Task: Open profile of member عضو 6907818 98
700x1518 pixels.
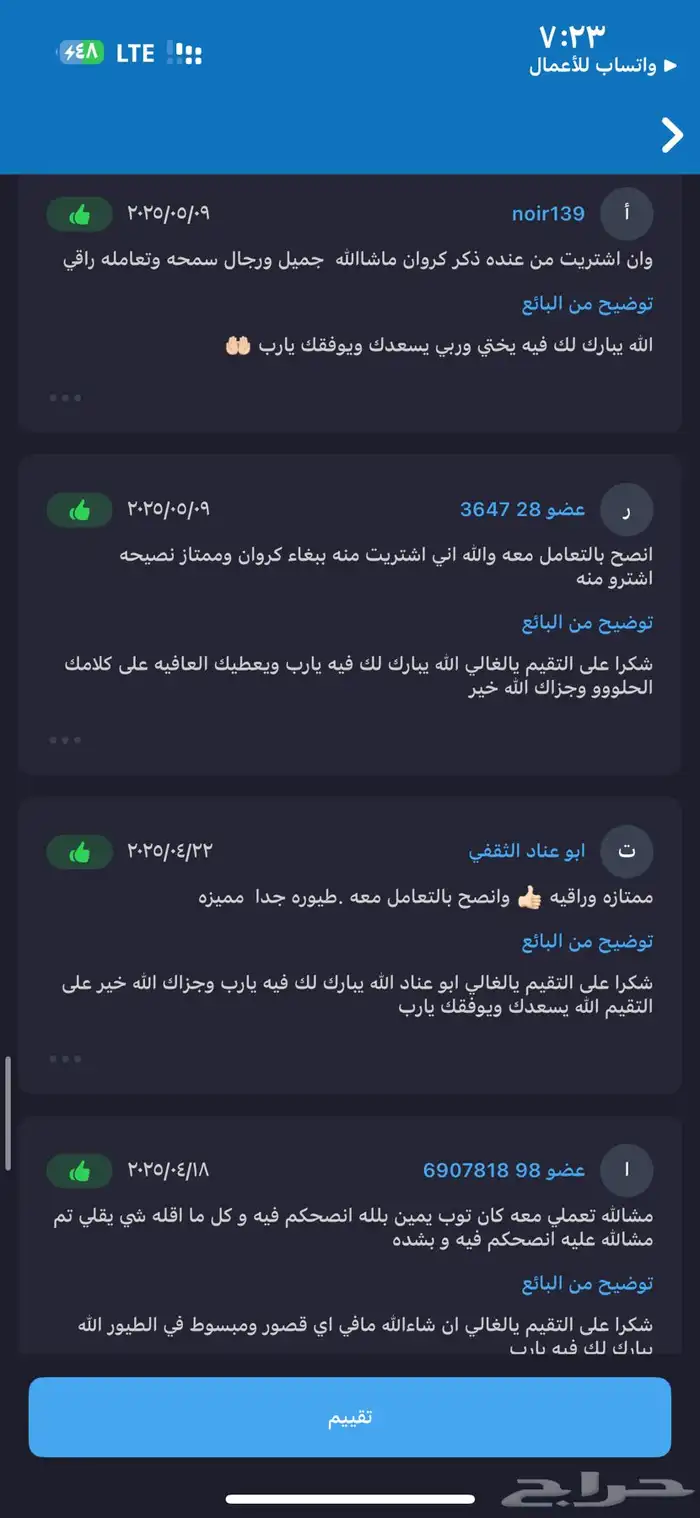Action: coord(504,1170)
